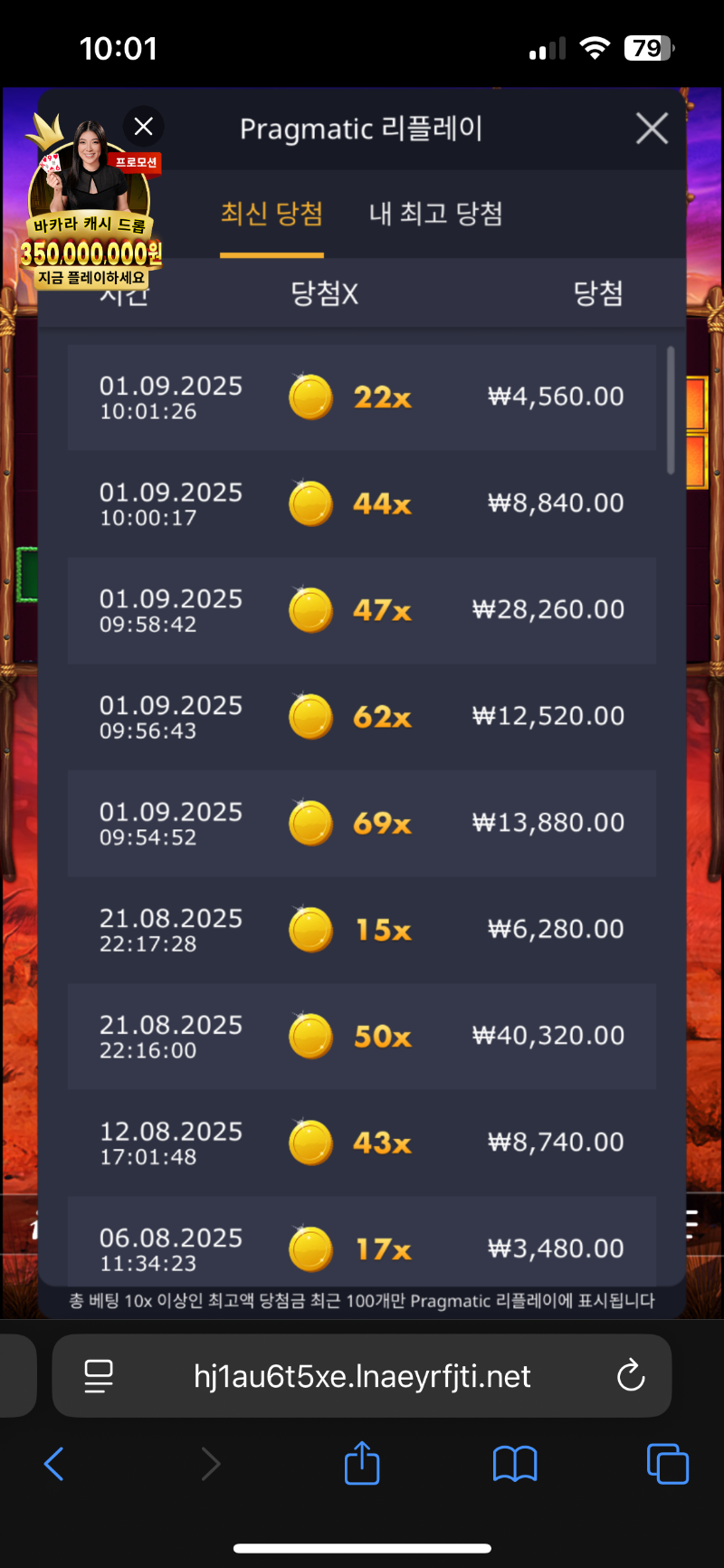Viewport: 724px width, 1568px height.
Task: Switch to the 내 최고 당첨 tab
Action: pos(435,215)
